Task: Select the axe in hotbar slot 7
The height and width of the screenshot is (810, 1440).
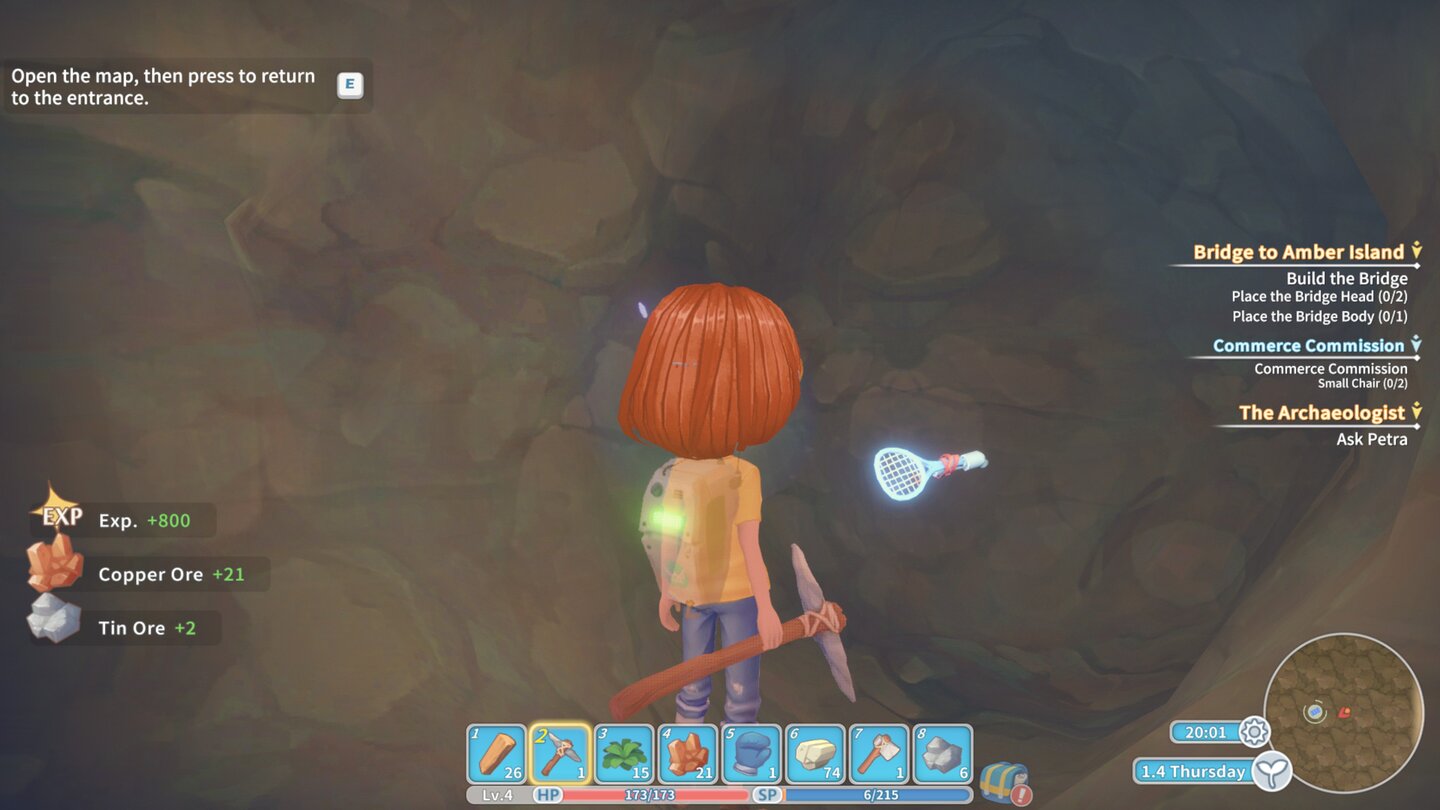Action: click(x=880, y=754)
